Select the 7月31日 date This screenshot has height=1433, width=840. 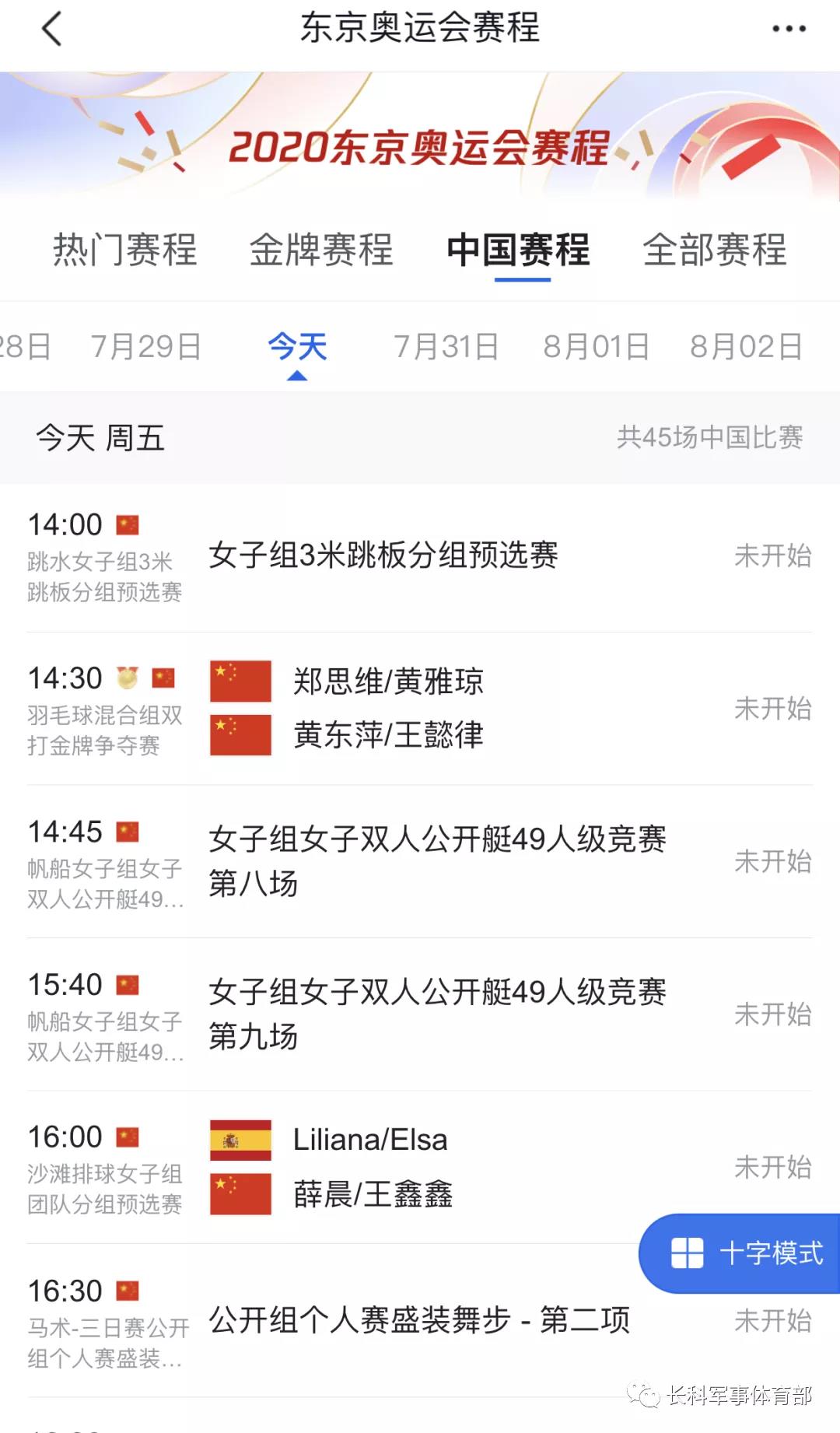click(446, 347)
